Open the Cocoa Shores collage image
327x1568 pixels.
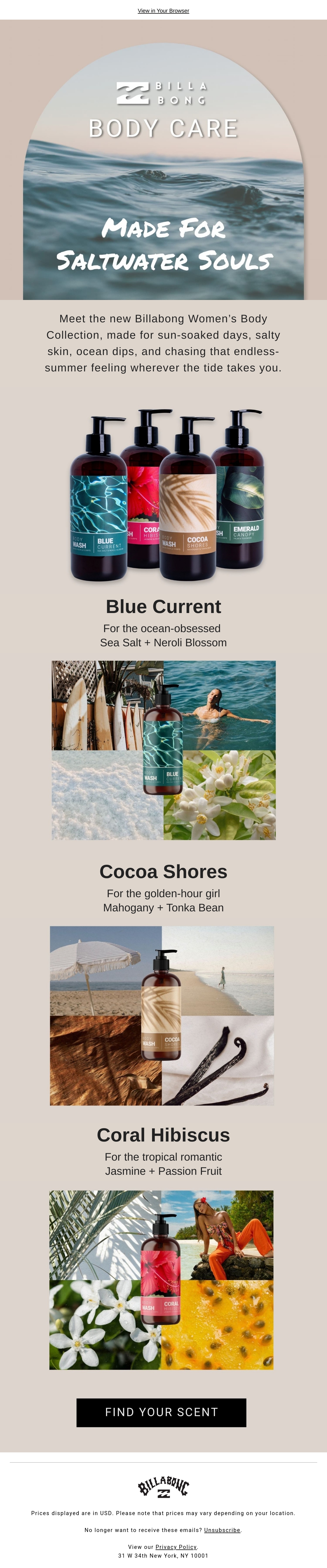pos(162,1016)
